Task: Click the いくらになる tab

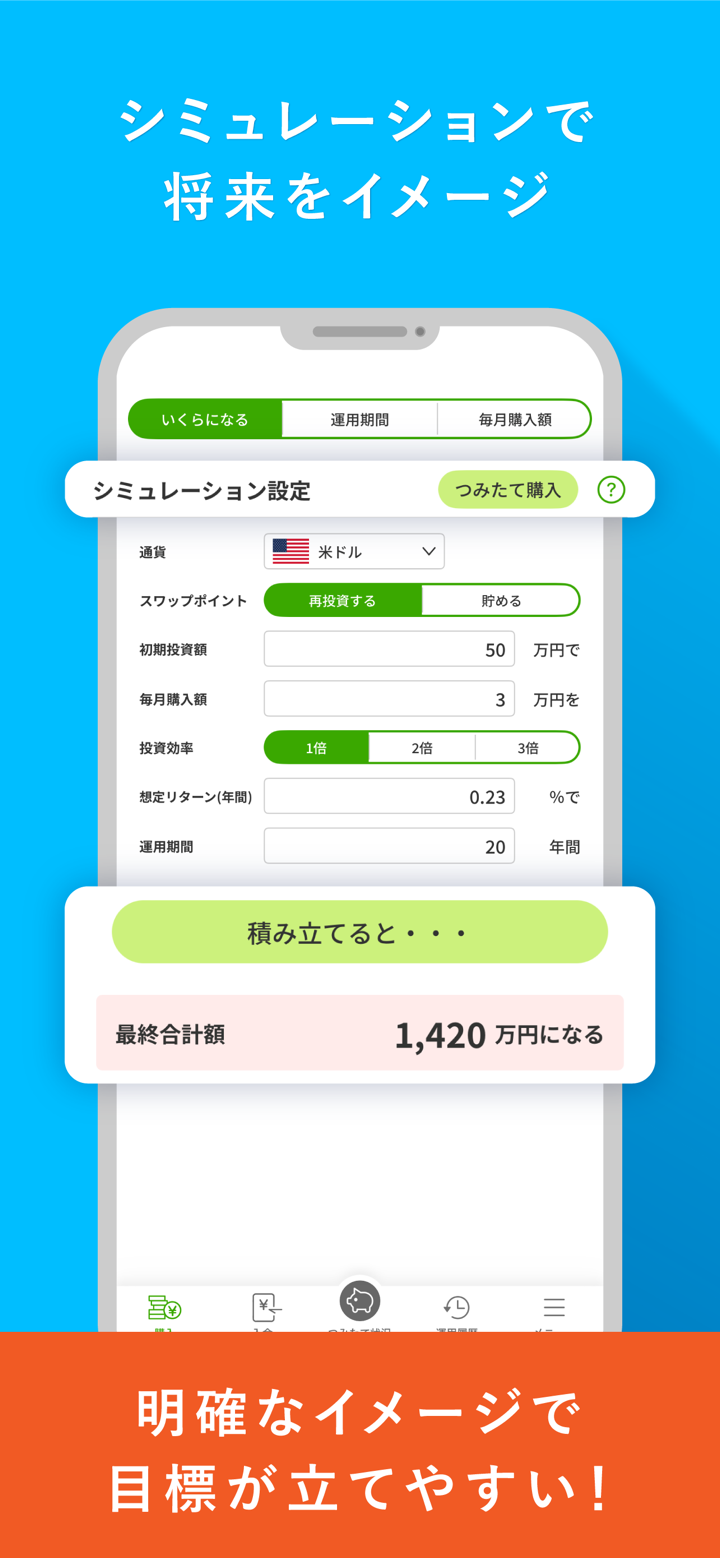Action: tap(205, 418)
